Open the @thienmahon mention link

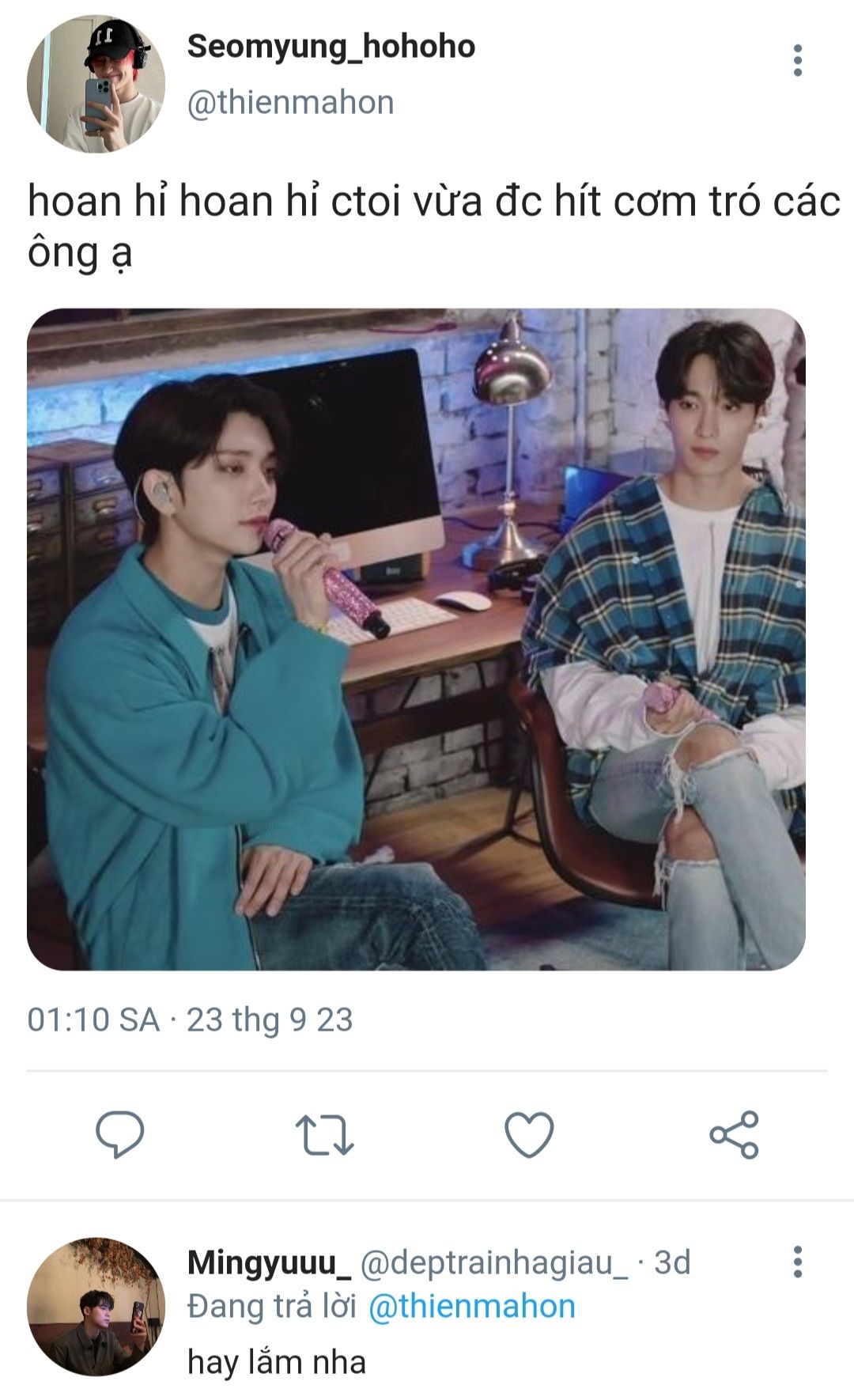pyautogui.click(x=472, y=1307)
